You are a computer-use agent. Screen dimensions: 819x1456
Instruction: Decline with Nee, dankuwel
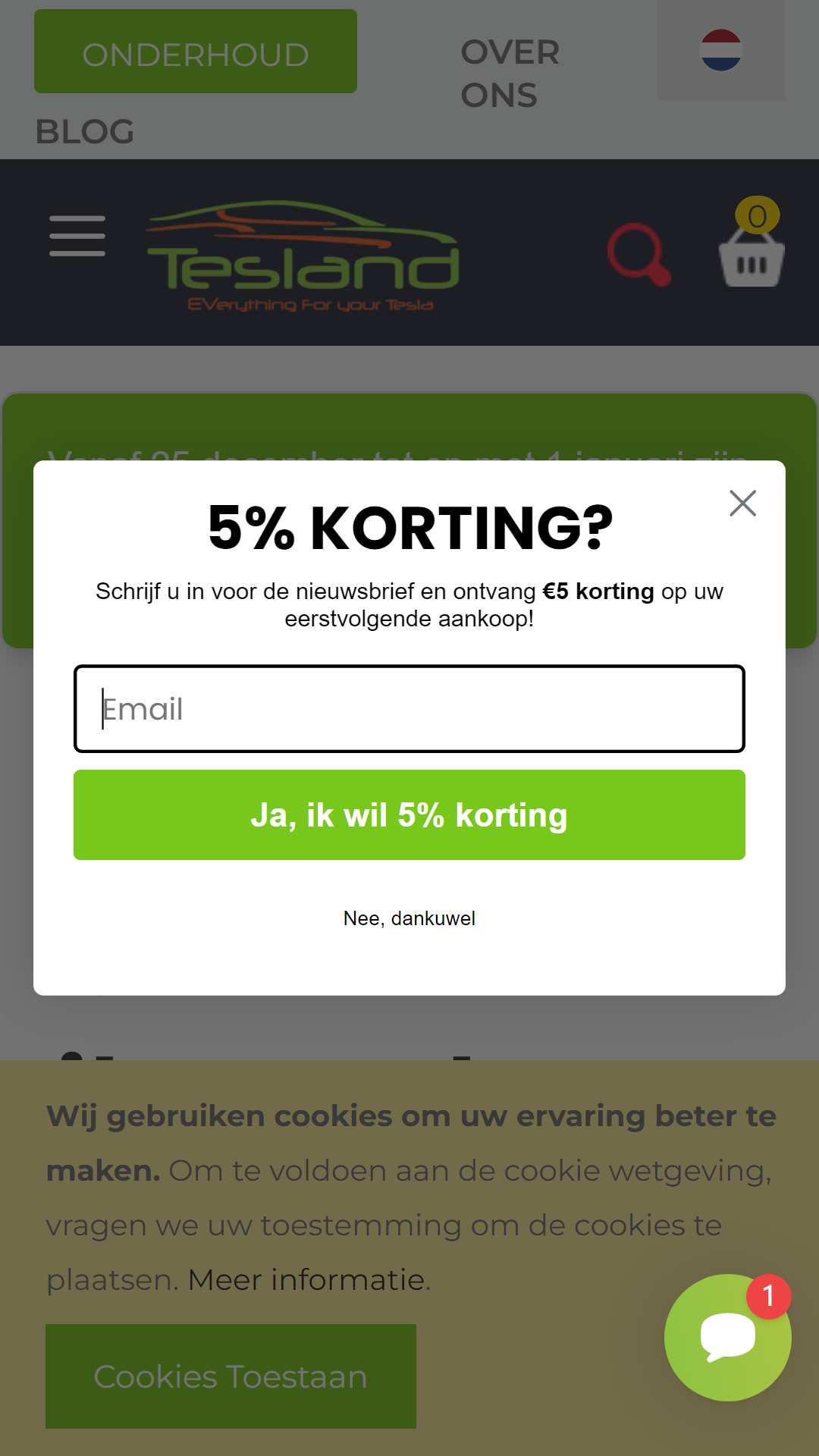pyautogui.click(x=409, y=918)
